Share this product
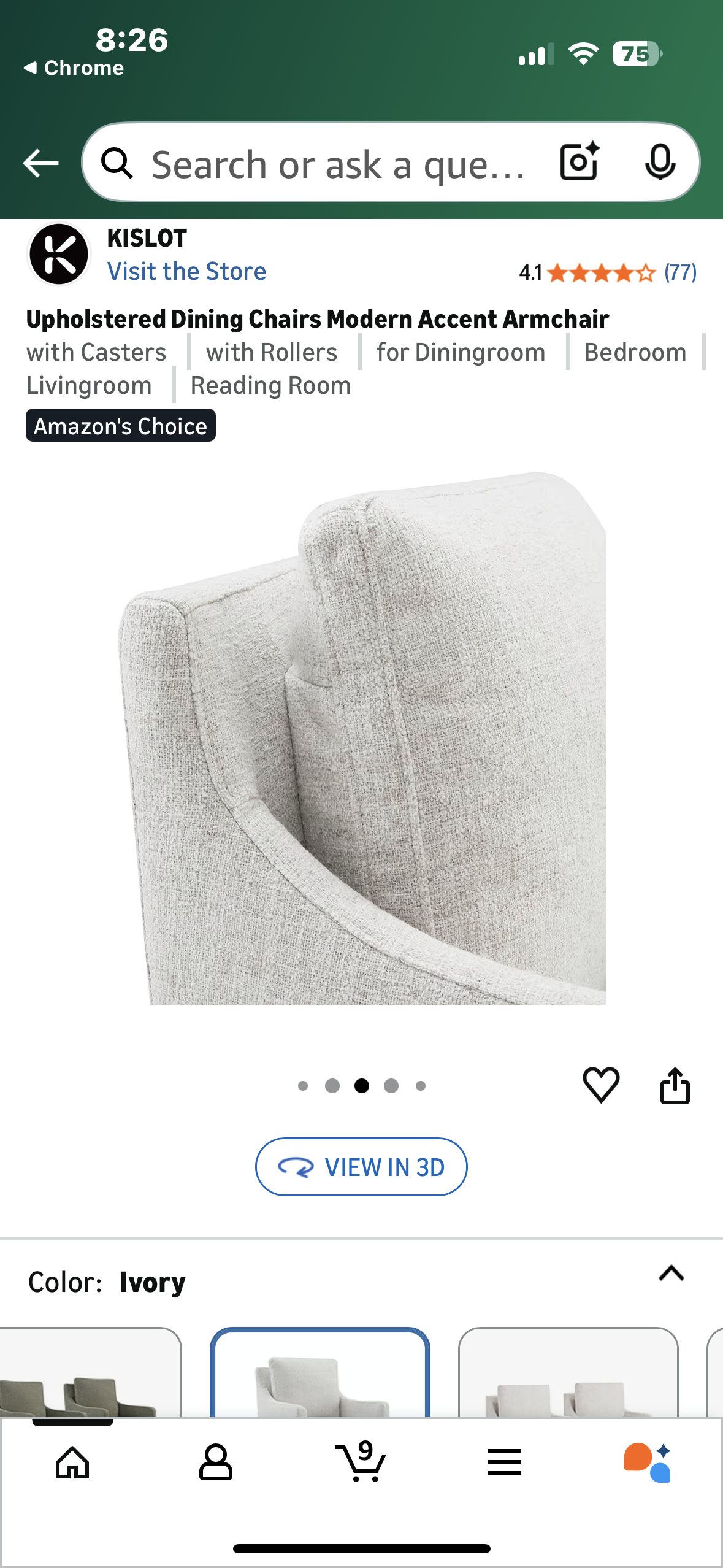Screen dimensions: 723x1568 coord(675,1086)
